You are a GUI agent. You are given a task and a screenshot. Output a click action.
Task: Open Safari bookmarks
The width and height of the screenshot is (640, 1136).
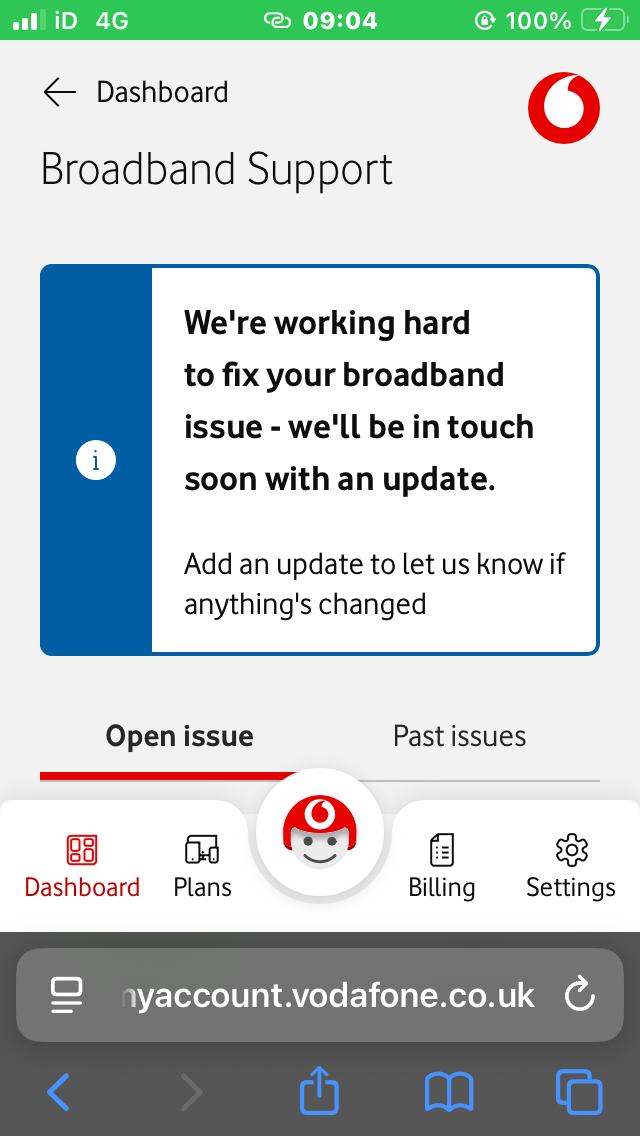(449, 1092)
